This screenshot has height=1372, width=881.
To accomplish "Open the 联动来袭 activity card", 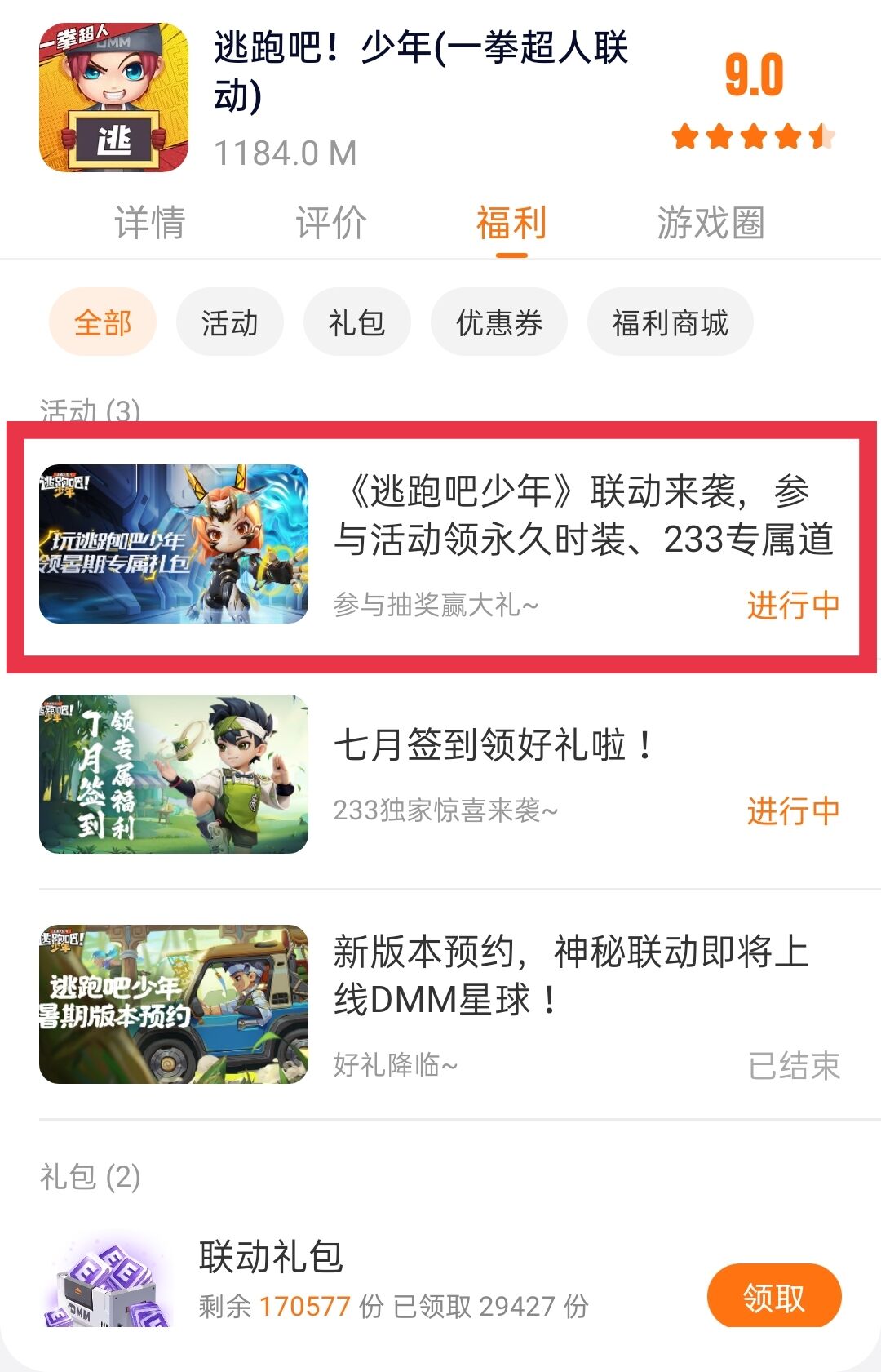I will point(440,545).
